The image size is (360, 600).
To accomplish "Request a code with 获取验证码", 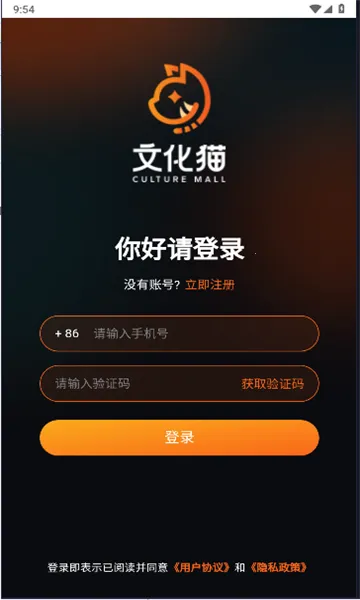I will (x=272, y=384).
